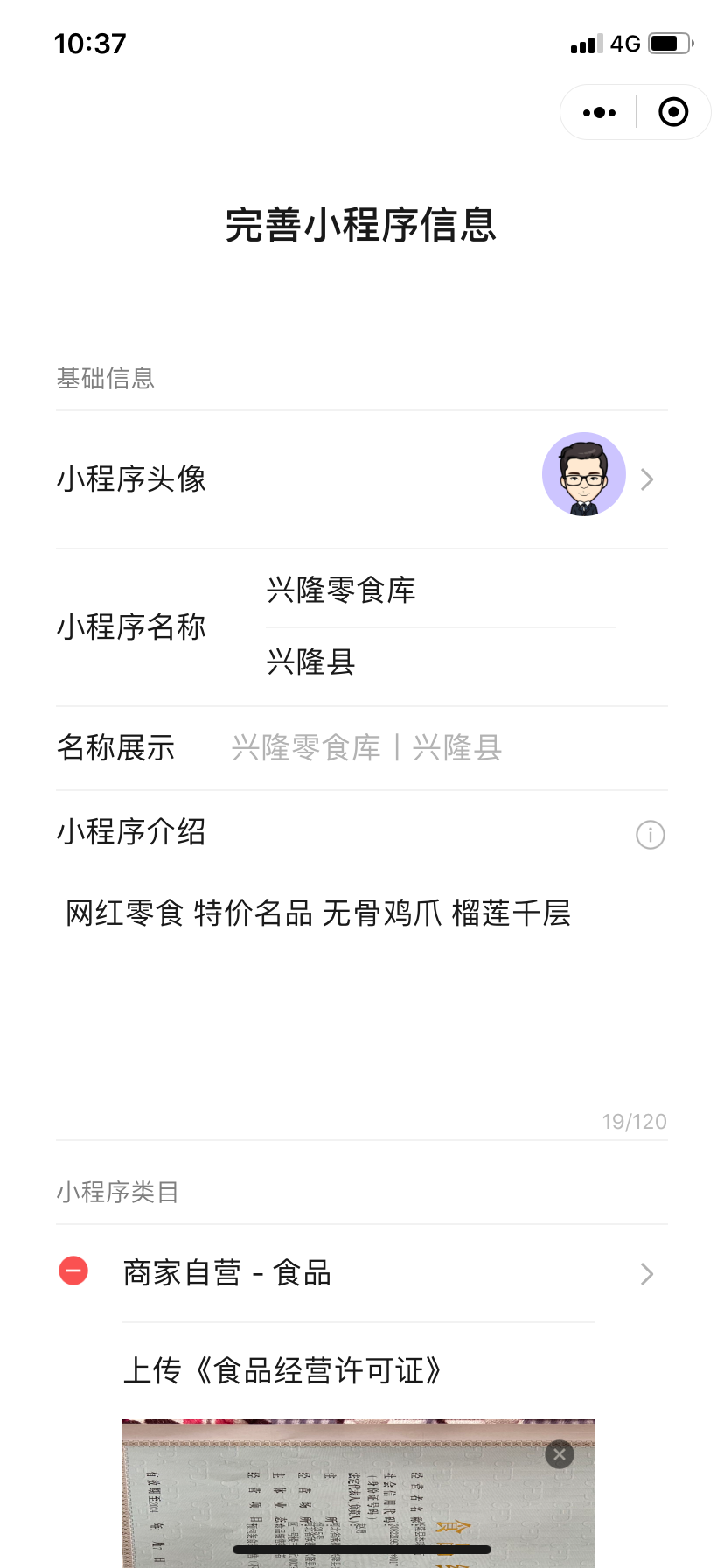Viewport: 724px width, 1568px height.
Task: Edit the name field 兴隆零食库
Action: [439, 591]
